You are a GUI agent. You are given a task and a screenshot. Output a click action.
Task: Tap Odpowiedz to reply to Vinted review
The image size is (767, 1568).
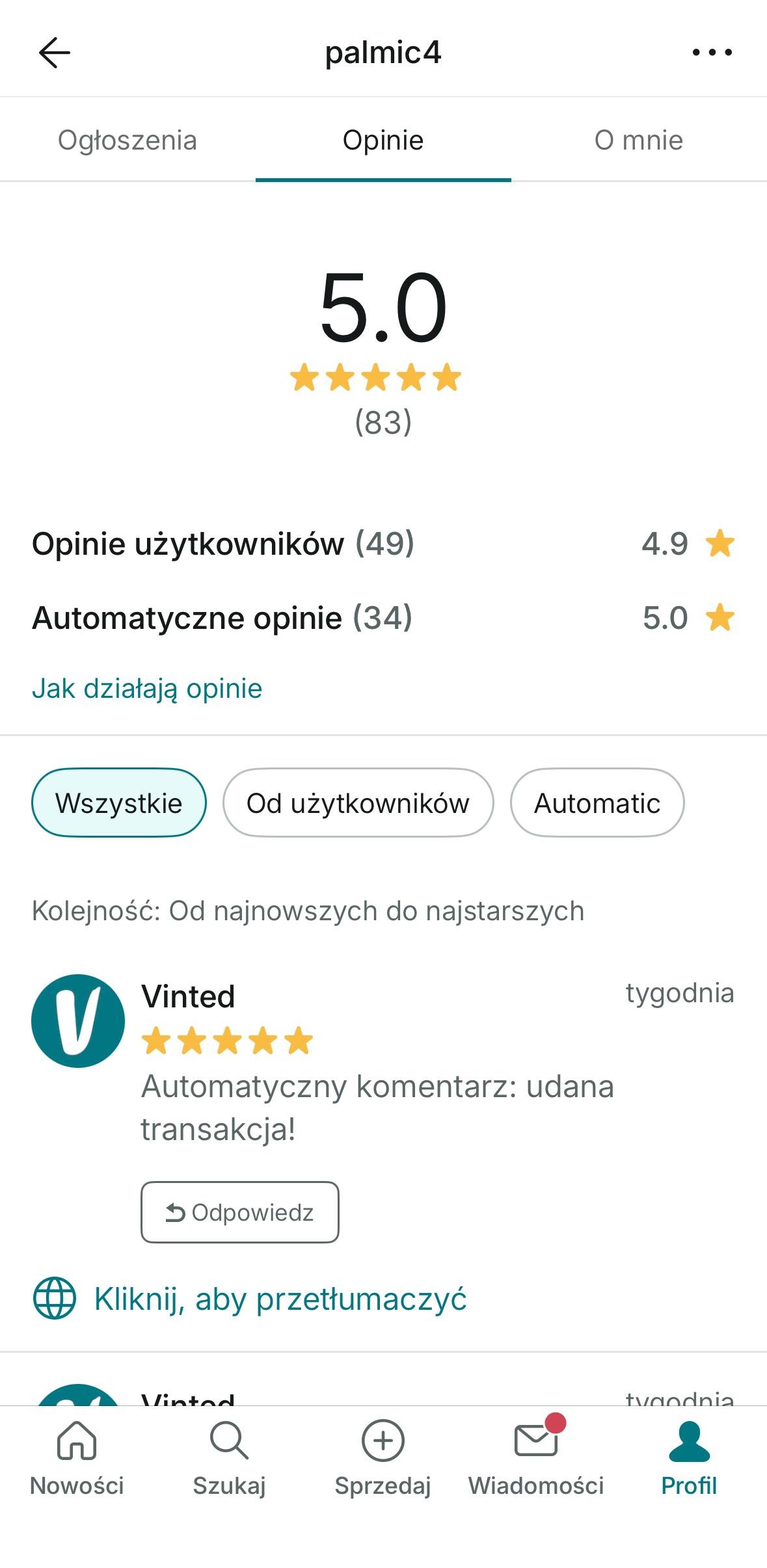click(x=239, y=1212)
